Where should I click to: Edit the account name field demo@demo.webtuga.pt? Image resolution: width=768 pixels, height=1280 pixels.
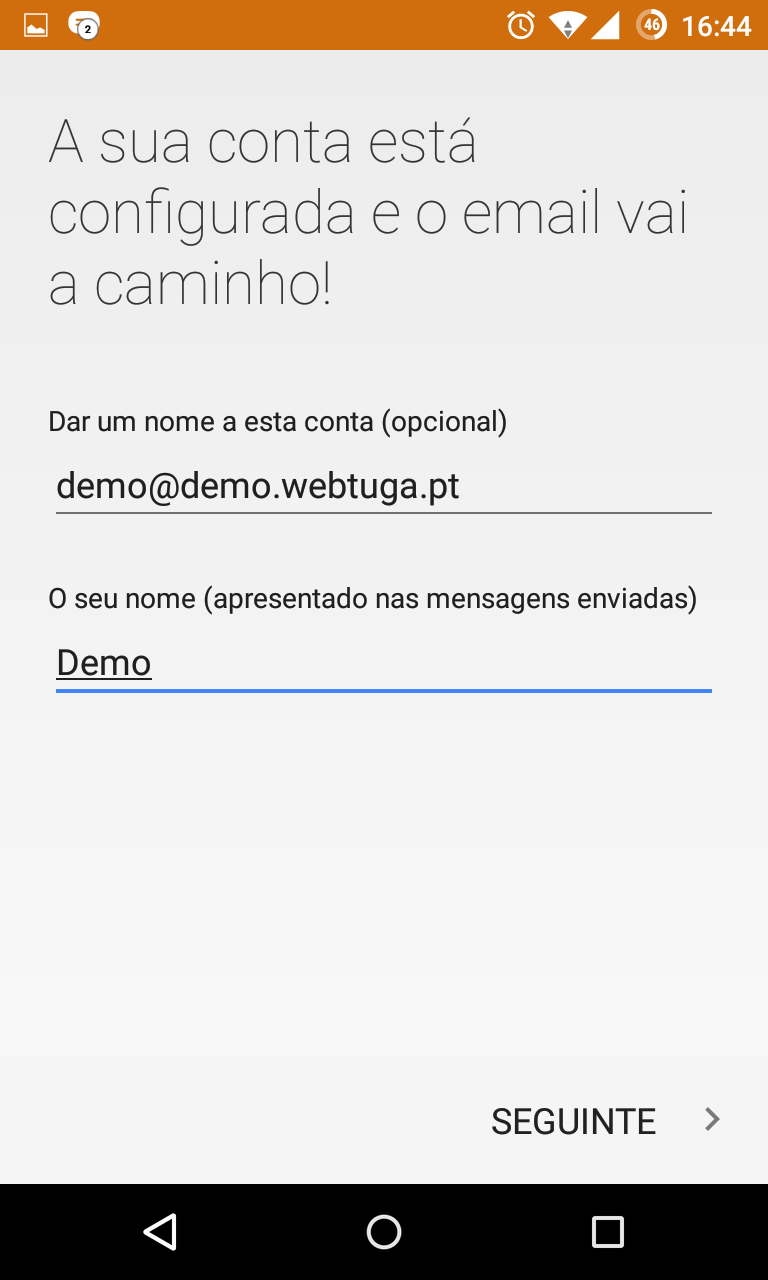(383, 487)
